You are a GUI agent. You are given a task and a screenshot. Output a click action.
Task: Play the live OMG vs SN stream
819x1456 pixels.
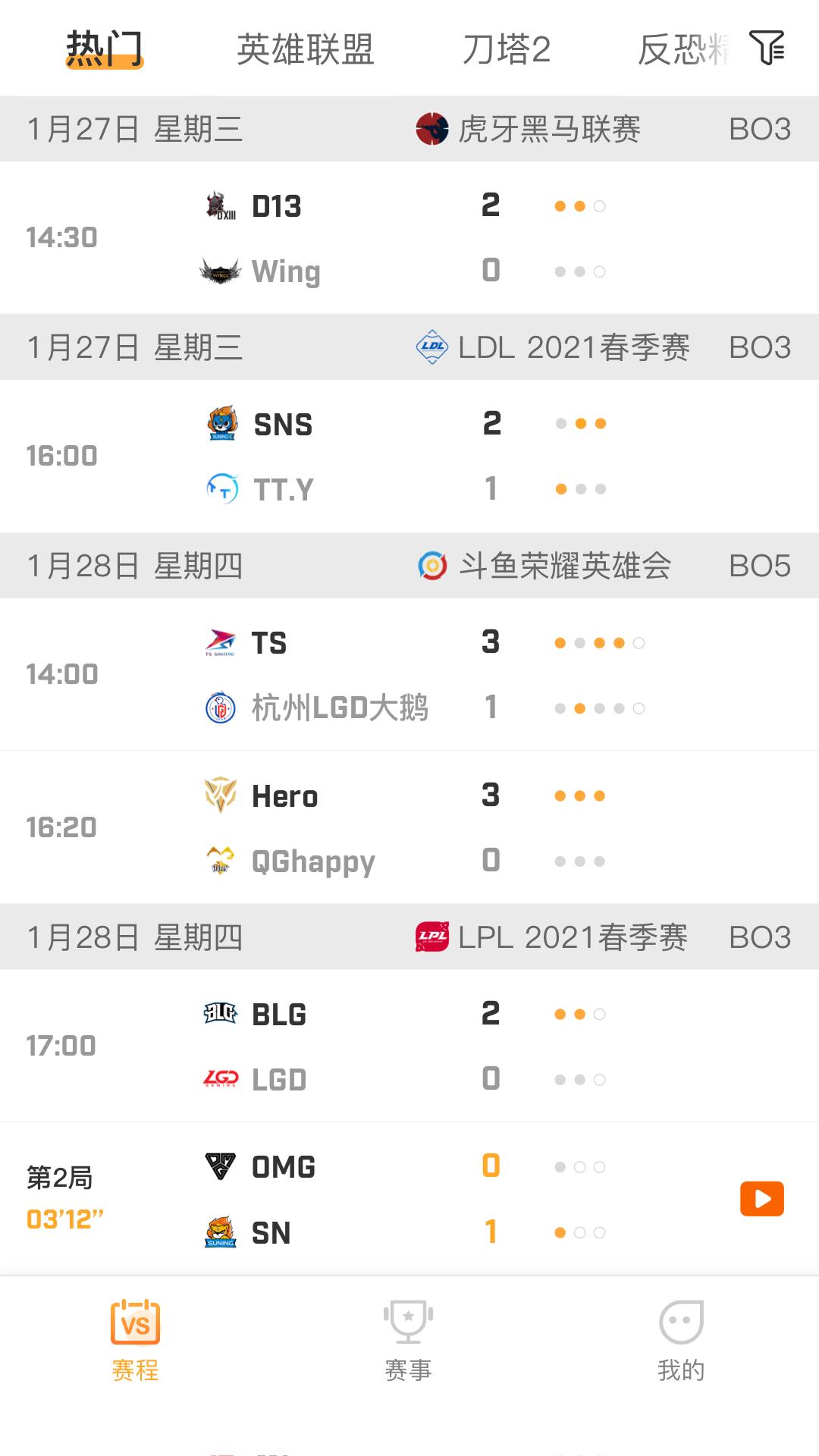coord(761,1198)
